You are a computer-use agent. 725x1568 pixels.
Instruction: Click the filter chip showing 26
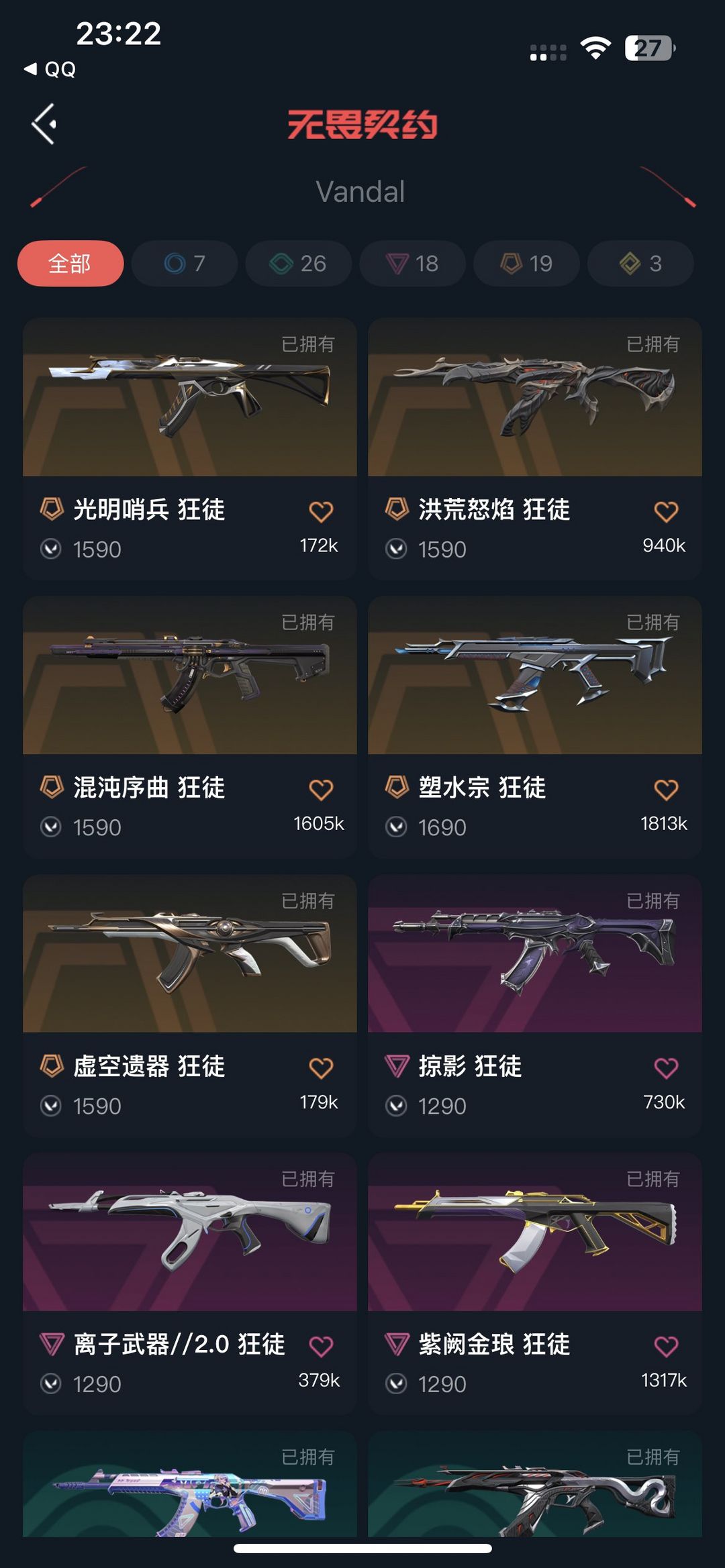tap(297, 264)
